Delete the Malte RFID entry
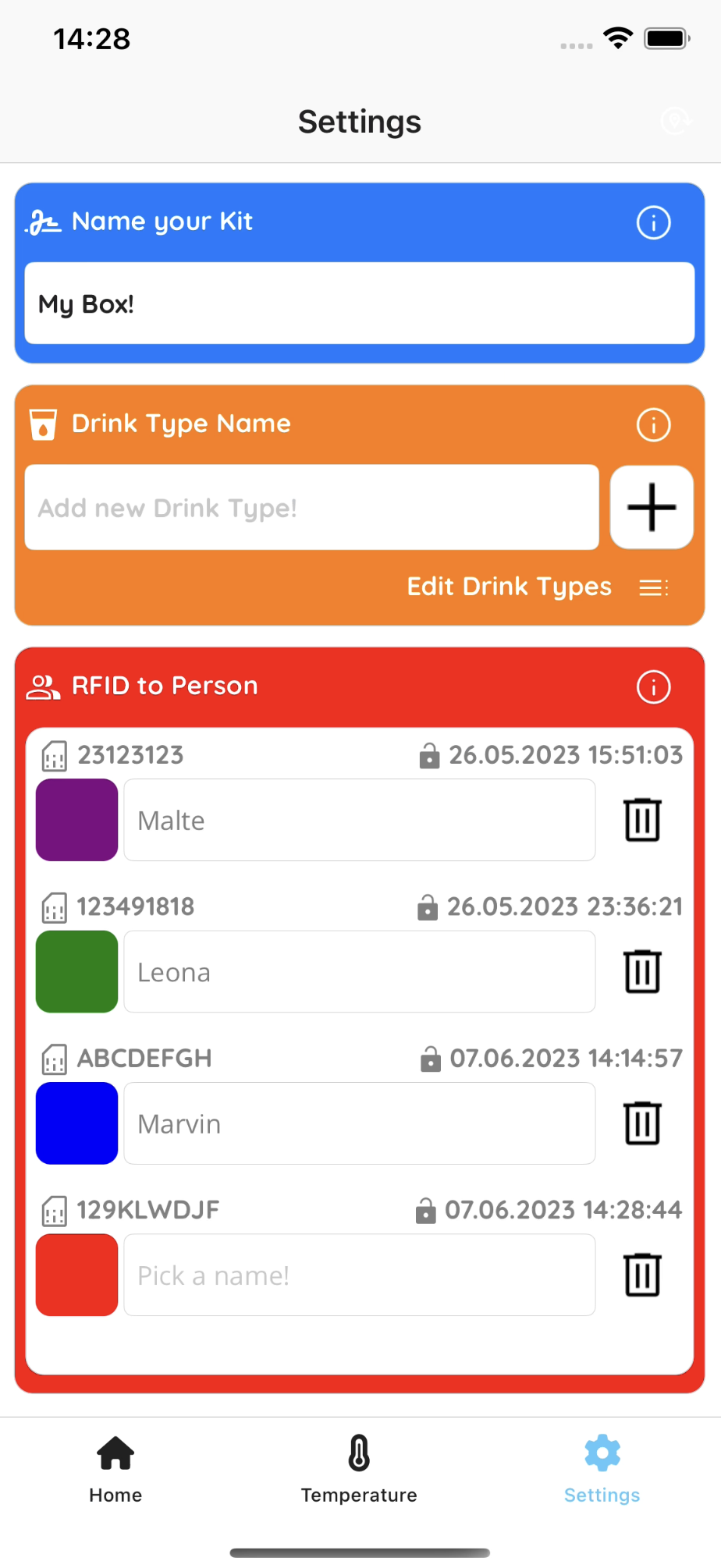Viewport: 721px width, 1568px height. [641, 820]
